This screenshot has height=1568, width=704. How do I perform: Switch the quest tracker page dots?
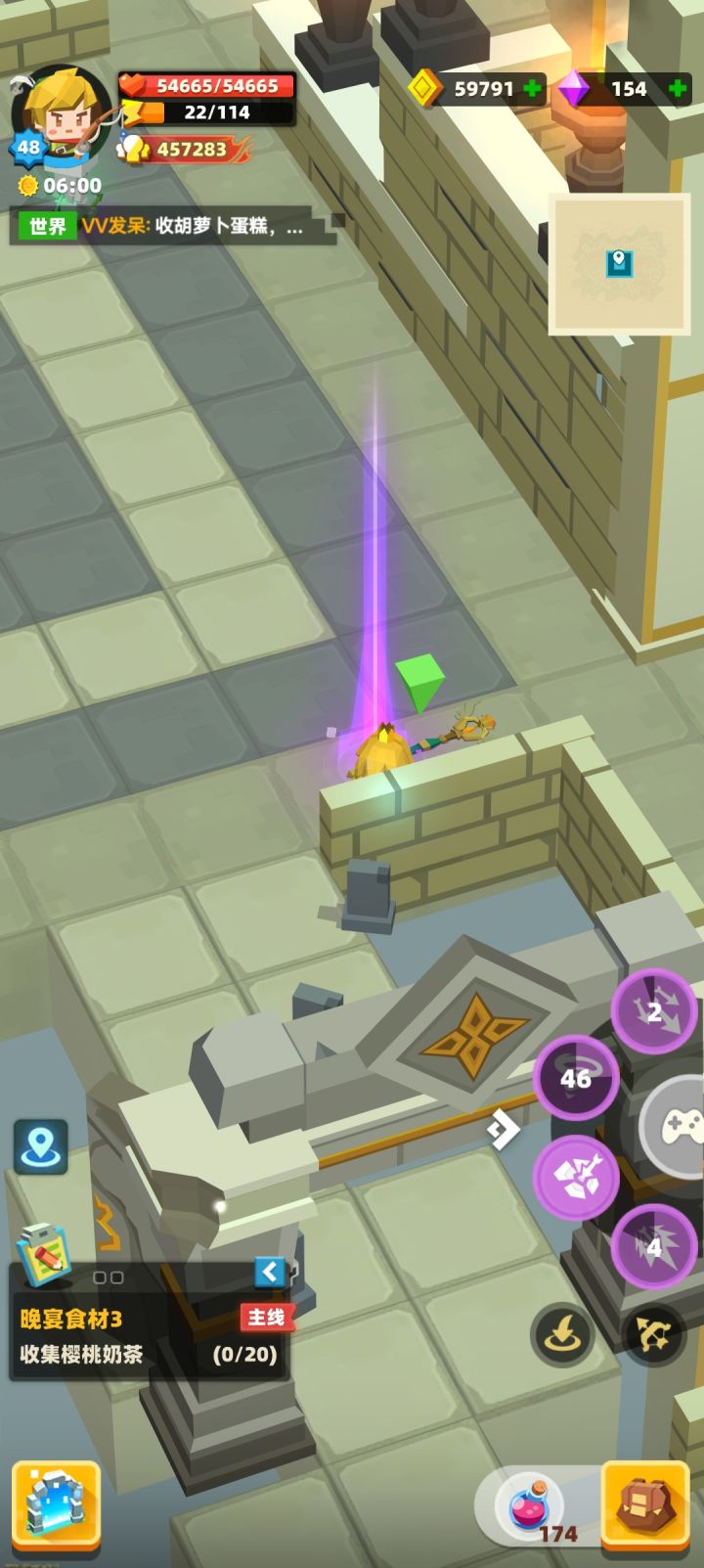108,1277
